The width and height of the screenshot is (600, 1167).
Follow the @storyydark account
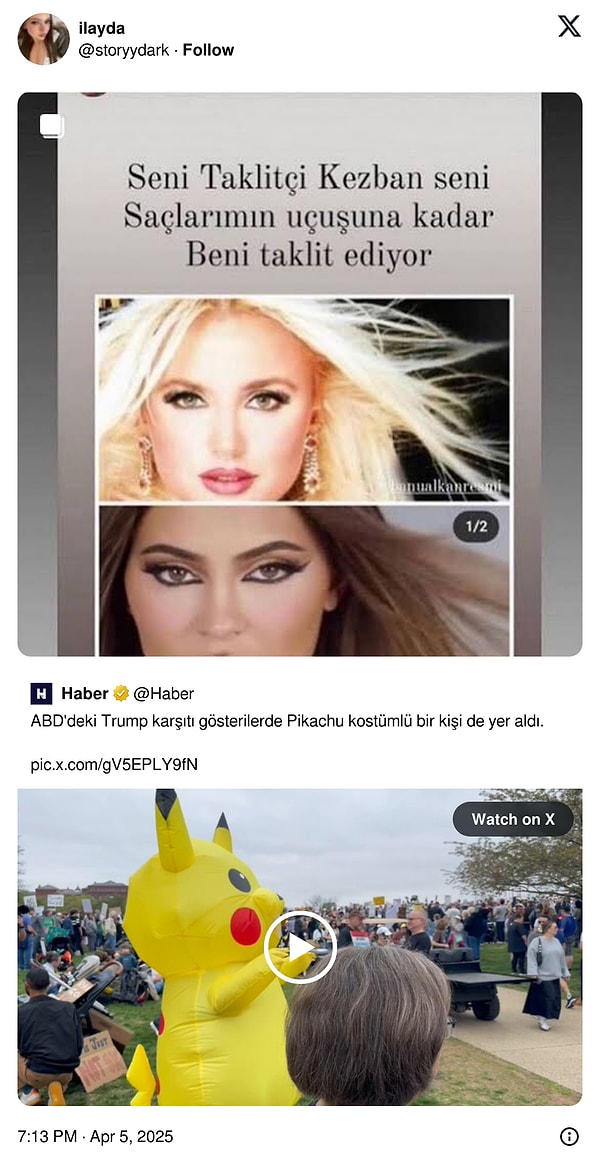[x=208, y=50]
